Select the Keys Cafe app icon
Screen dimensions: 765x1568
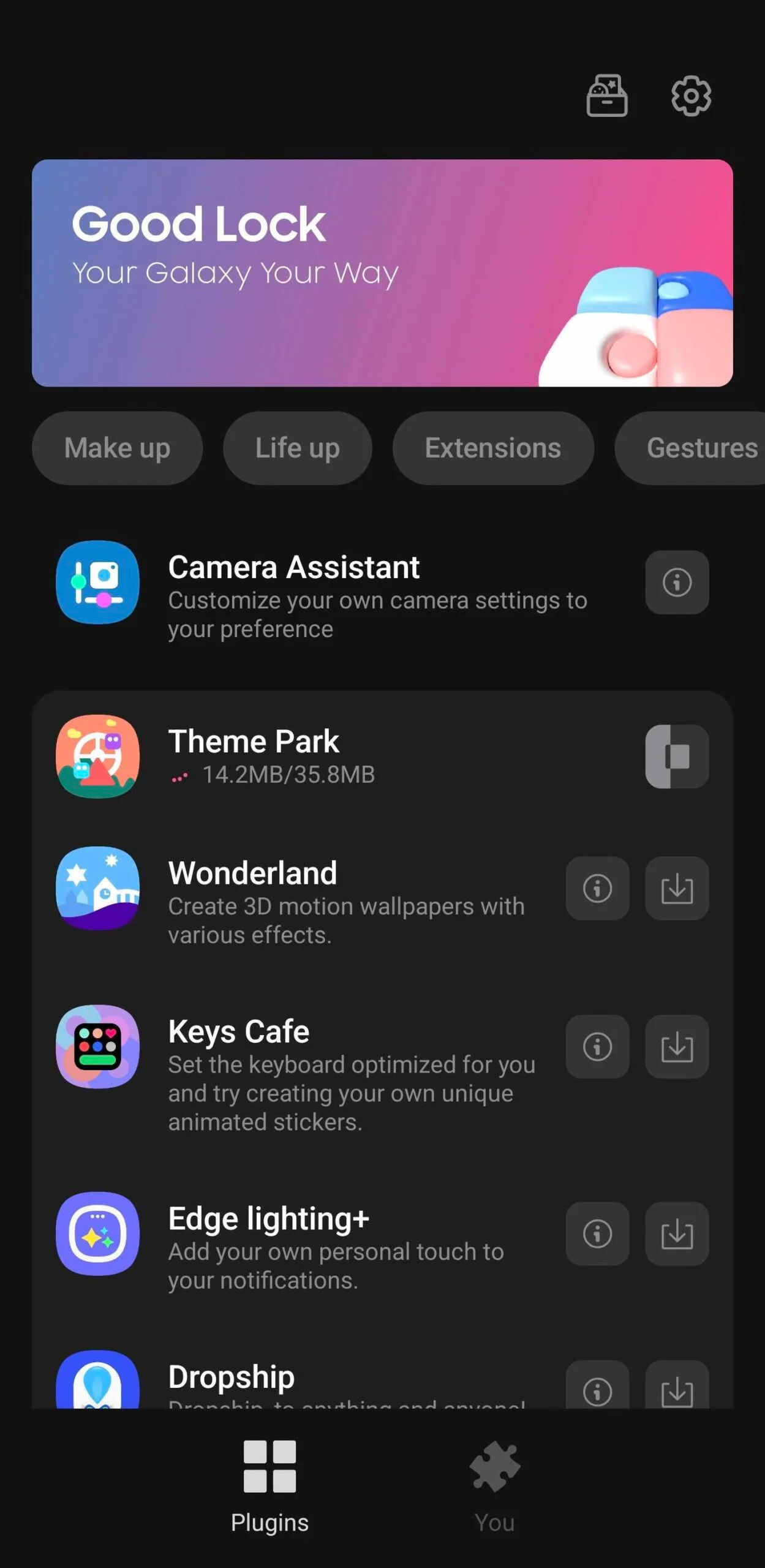coord(98,1047)
